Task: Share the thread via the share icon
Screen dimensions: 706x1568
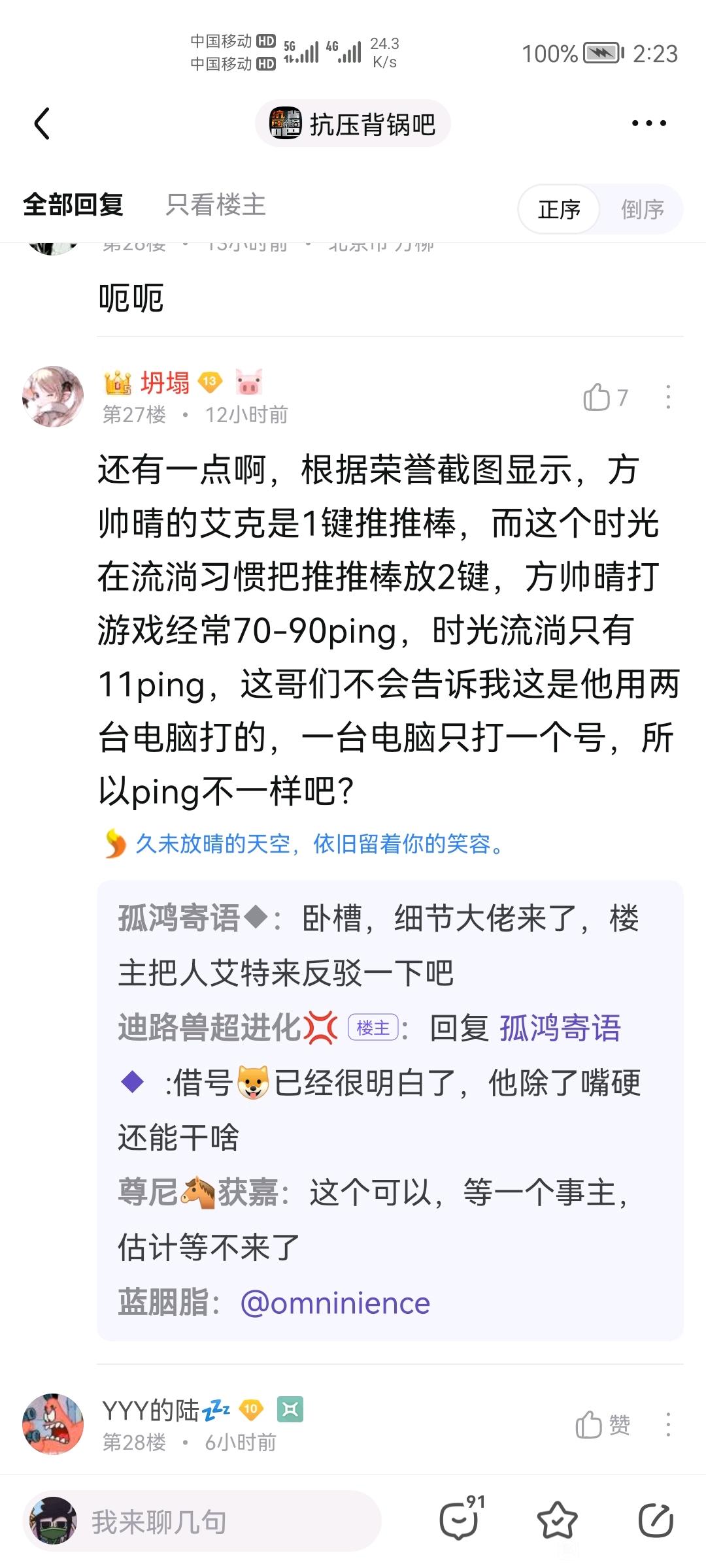Action: 656,1520
